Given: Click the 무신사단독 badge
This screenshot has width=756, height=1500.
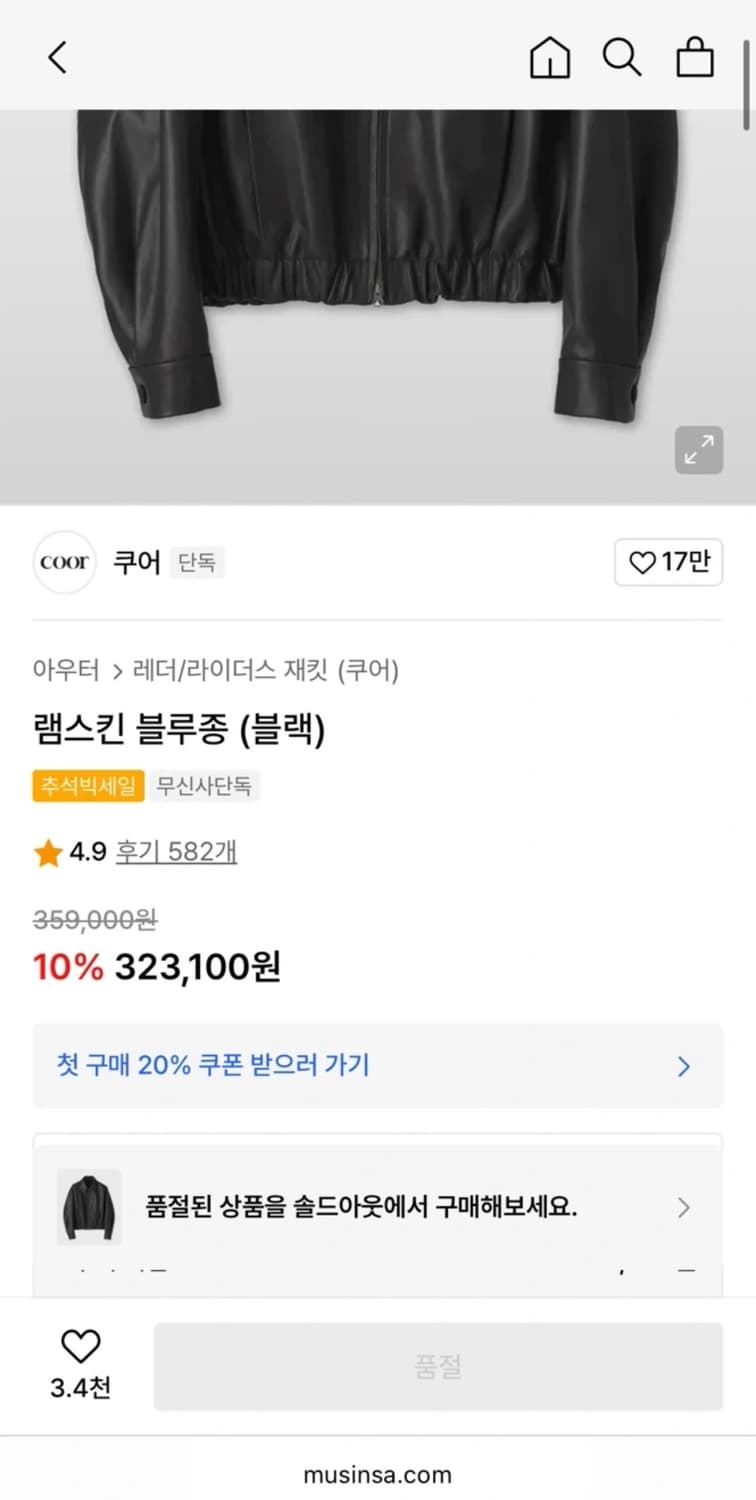Looking at the screenshot, I should (203, 786).
